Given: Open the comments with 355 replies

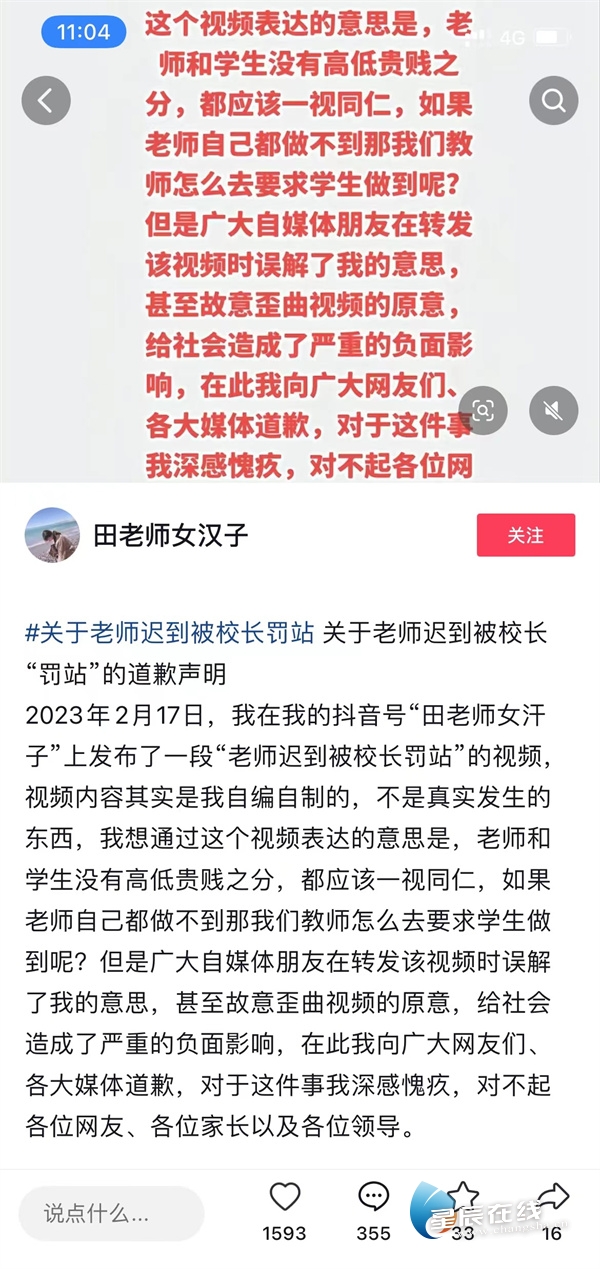Looking at the screenshot, I should [373, 1198].
